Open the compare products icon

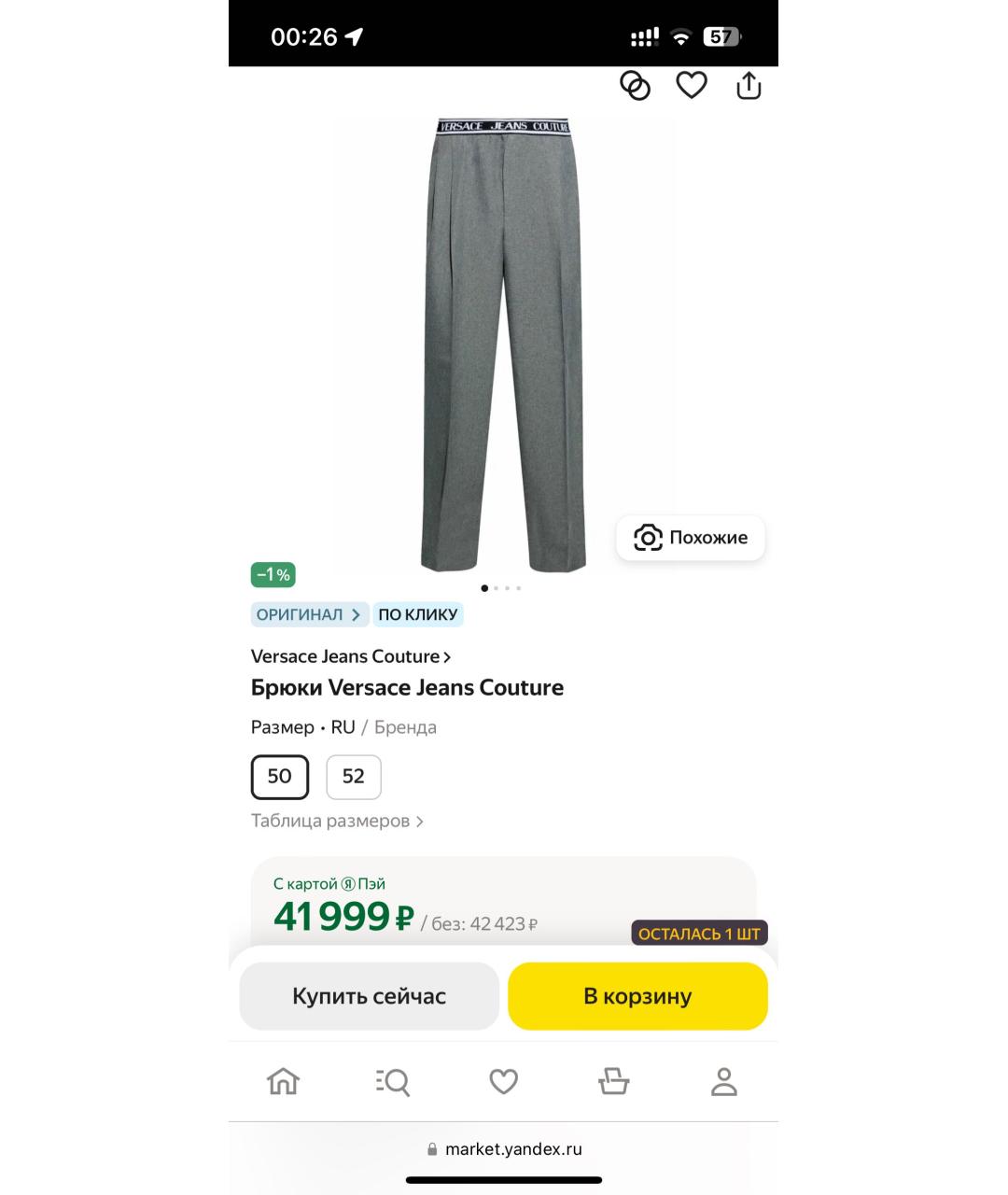(636, 86)
